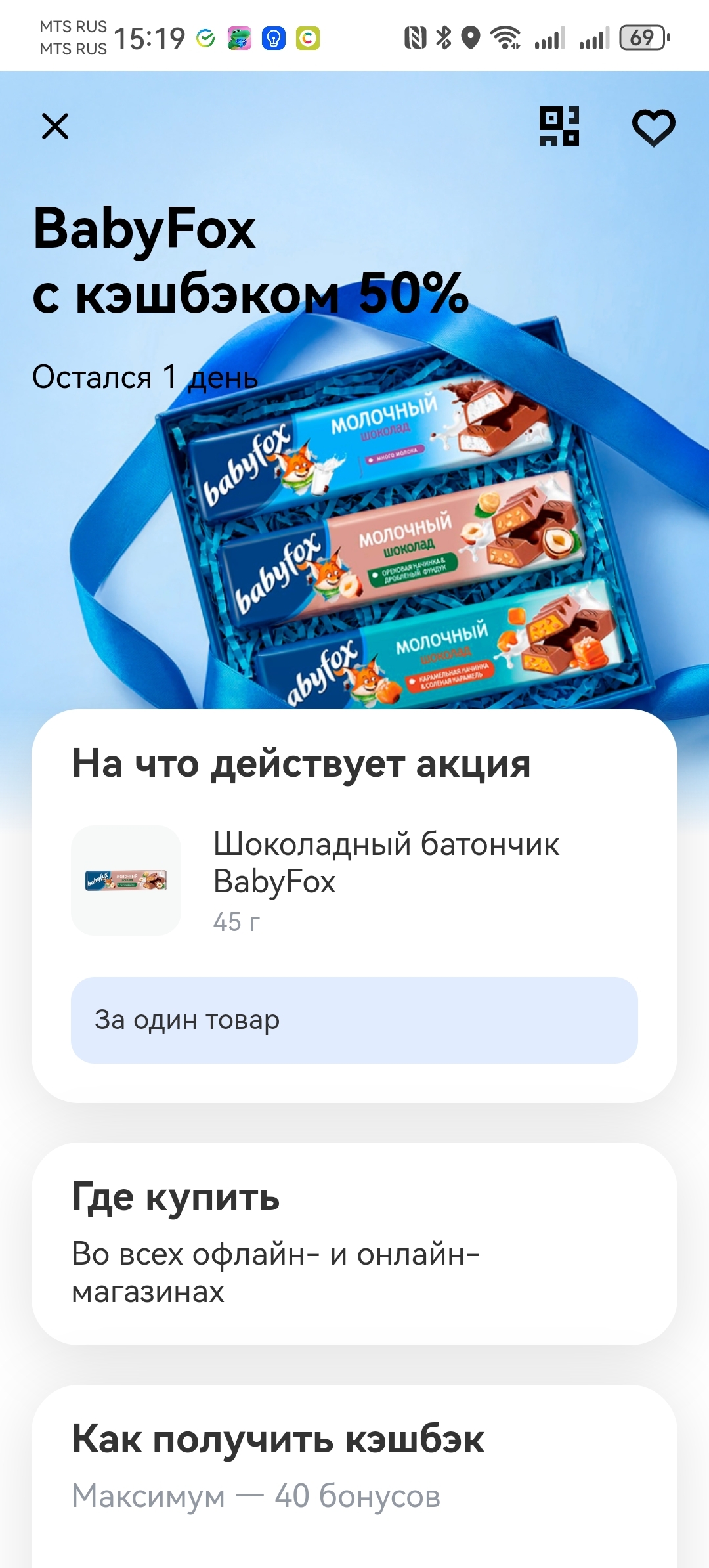
Task: Tap the location pin icon in the status bar
Action: pos(471,37)
